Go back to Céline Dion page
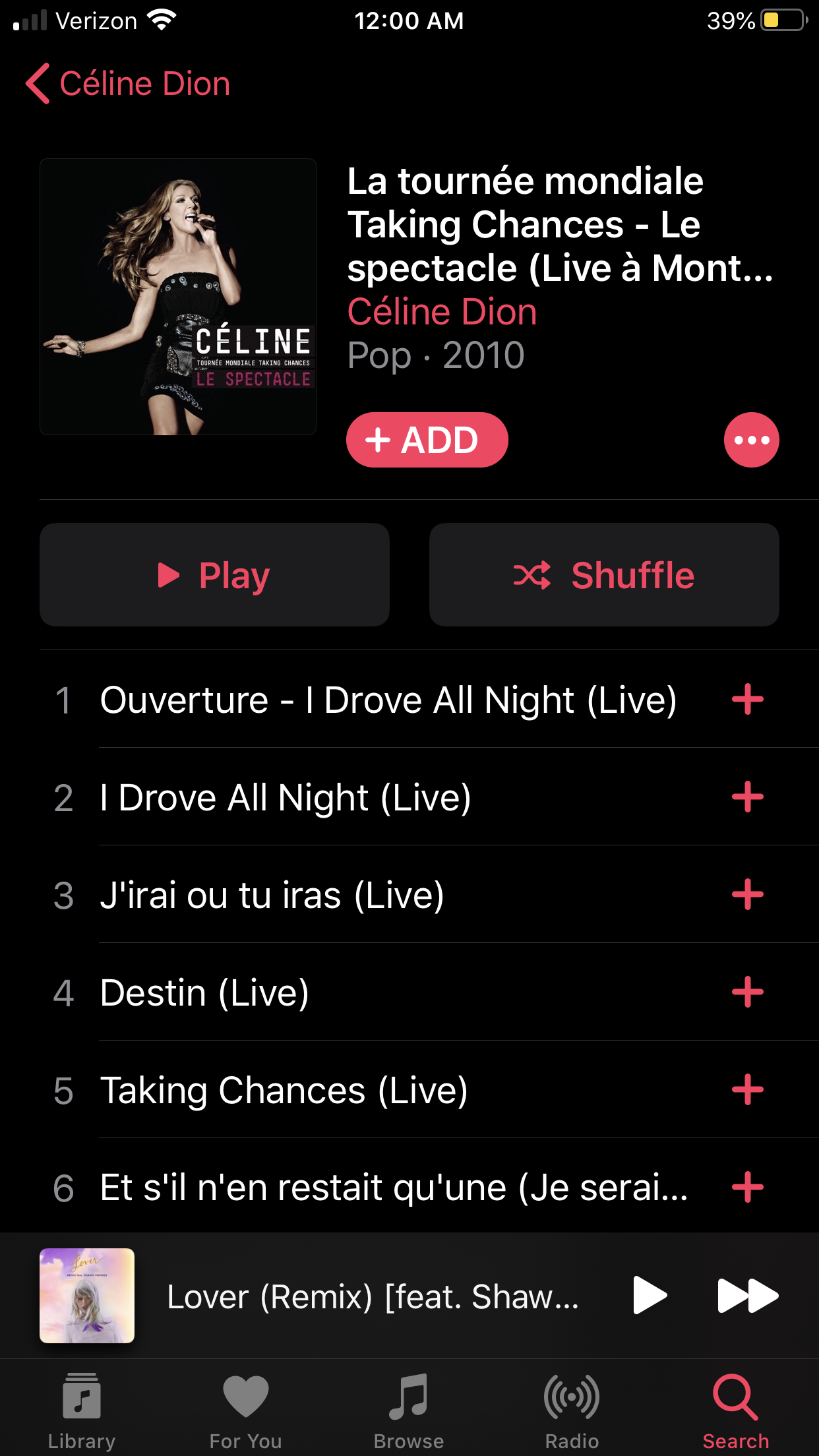Image resolution: width=819 pixels, height=1456 pixels. [x=129, y=84]
